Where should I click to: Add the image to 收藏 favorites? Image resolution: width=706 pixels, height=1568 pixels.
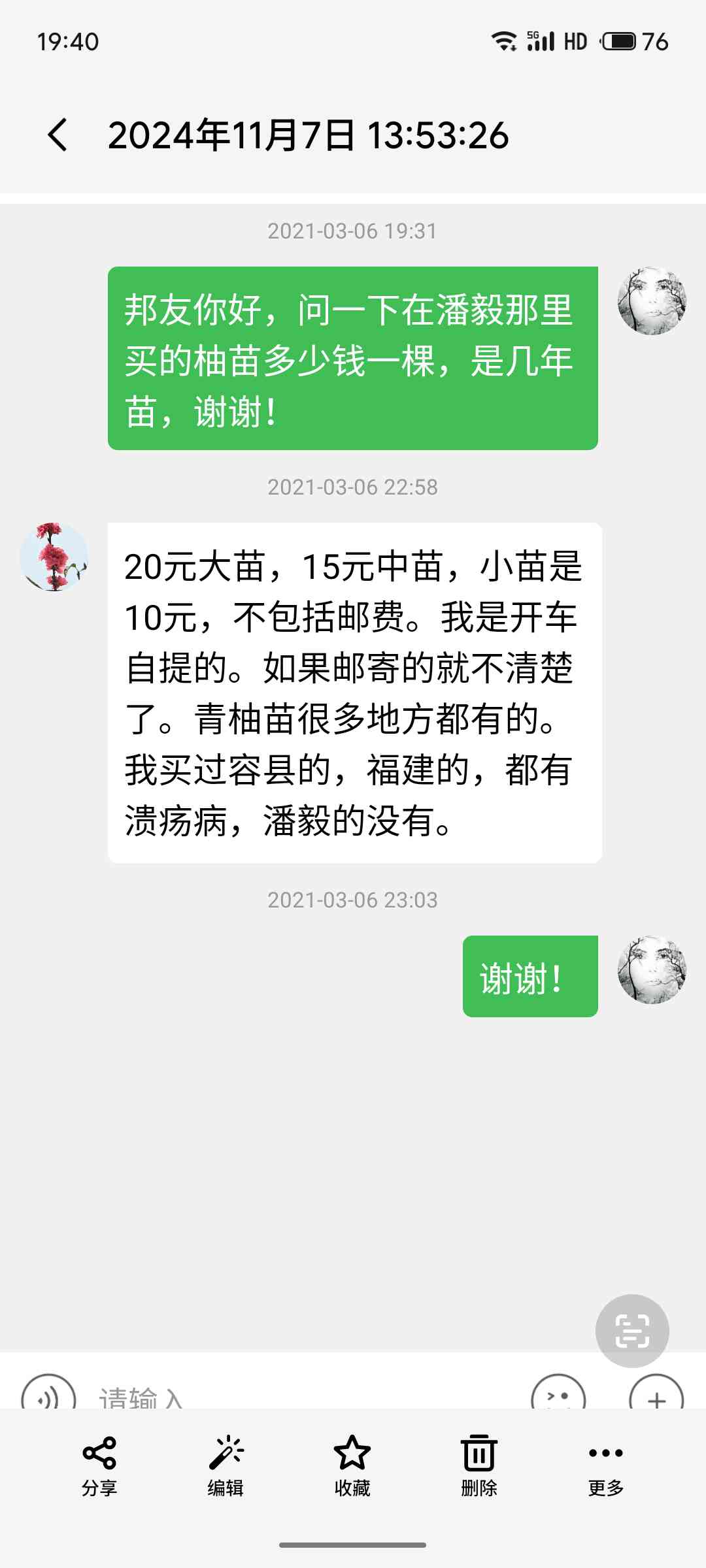352,1465
